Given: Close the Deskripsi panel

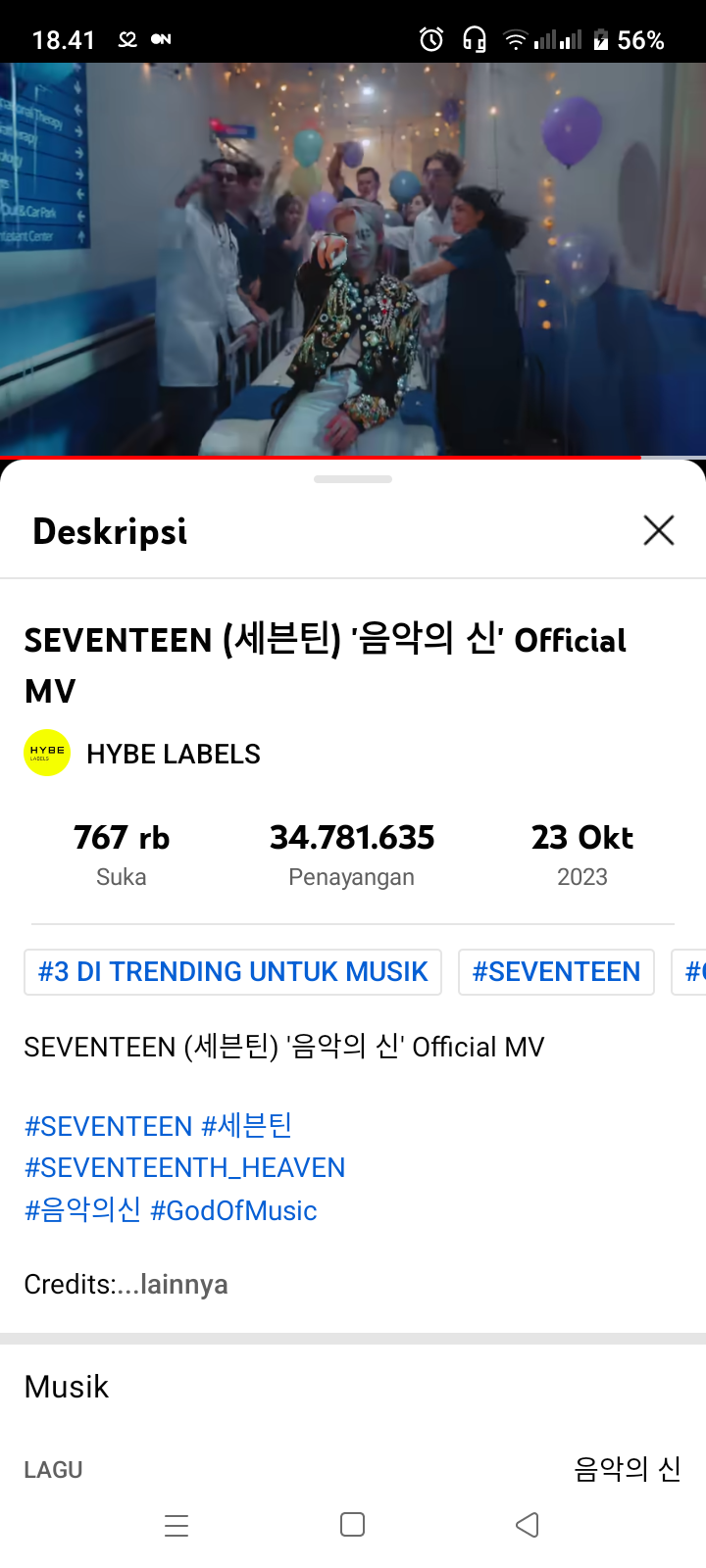Looking at the screenshot, I should click(x=658, y=530).
